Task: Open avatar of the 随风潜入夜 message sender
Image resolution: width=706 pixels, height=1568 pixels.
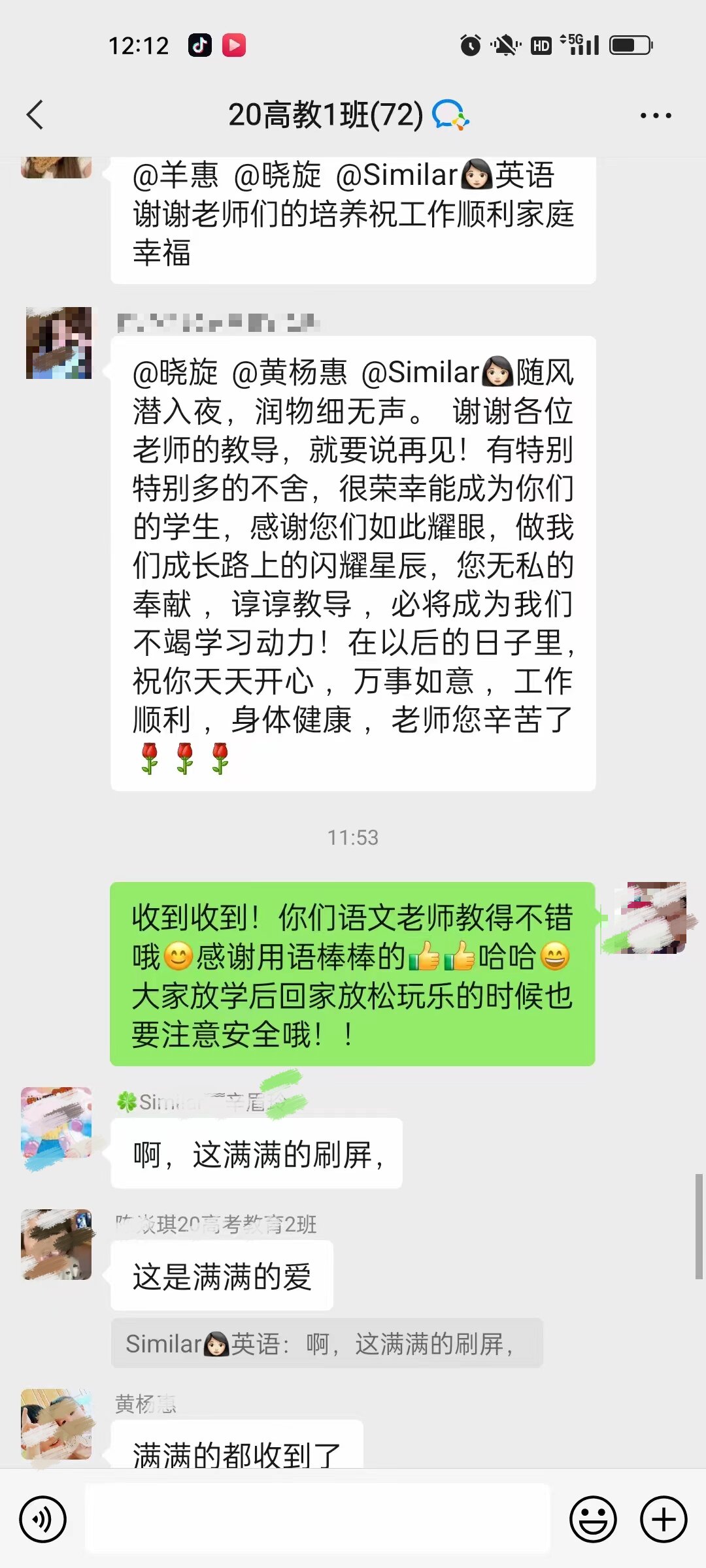Action: pos(59,343)
